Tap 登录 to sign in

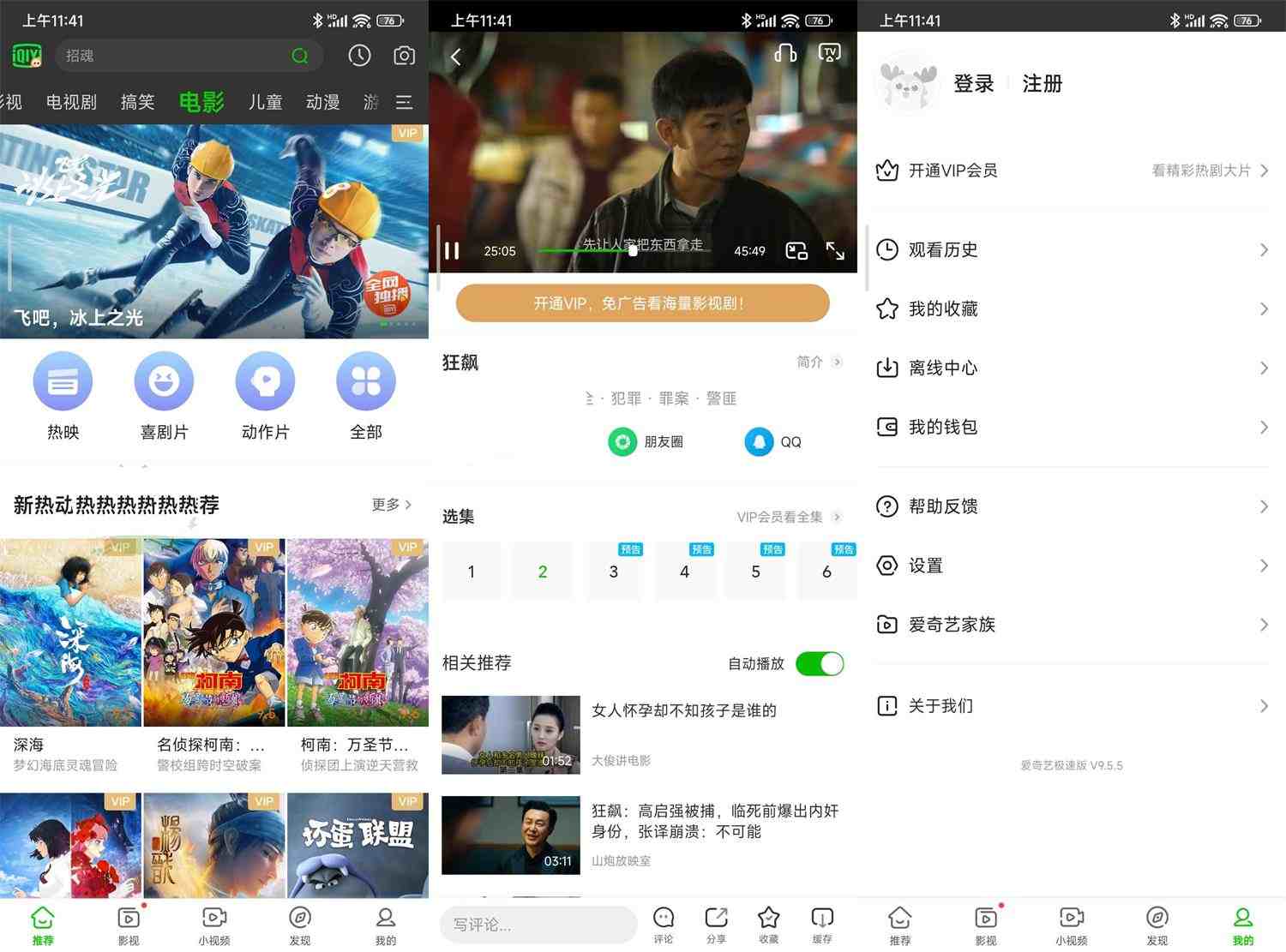pyautogui.click(x=974, y=83)
